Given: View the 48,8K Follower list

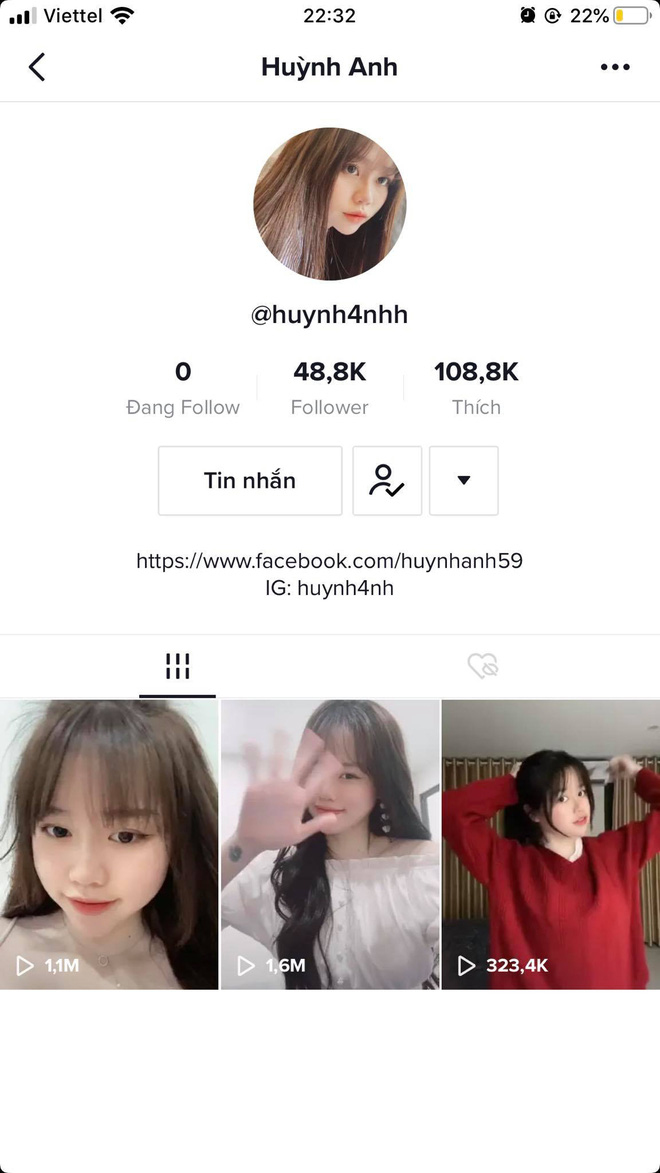Looking at the screenshot, I should pos(329,388).
